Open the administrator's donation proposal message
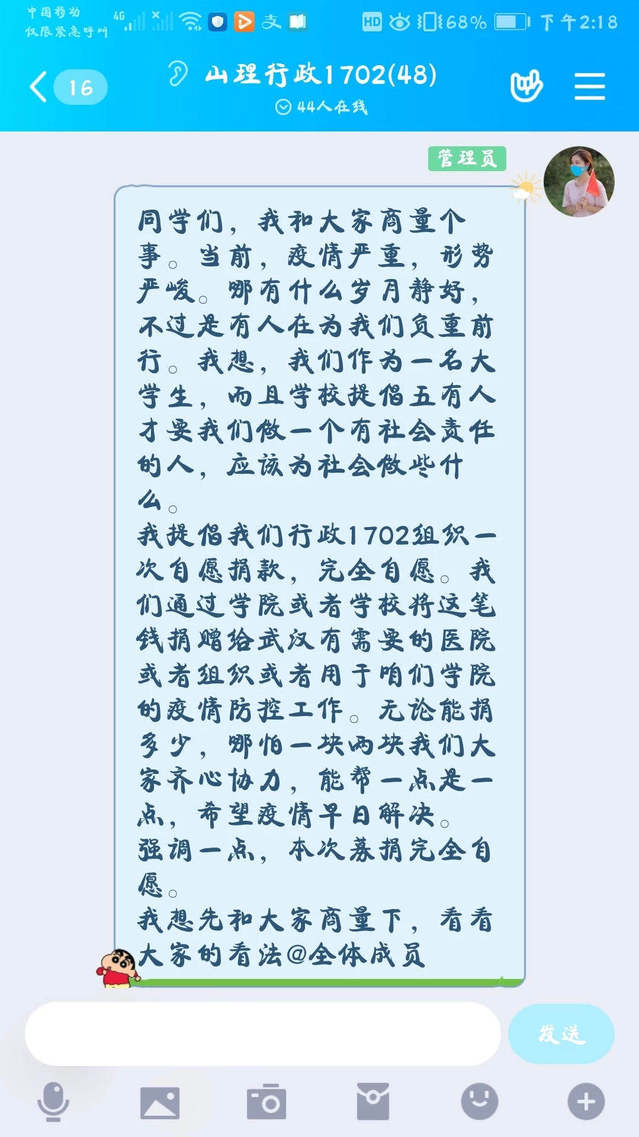Viewport: 639px width, 1137px height. 320,585
